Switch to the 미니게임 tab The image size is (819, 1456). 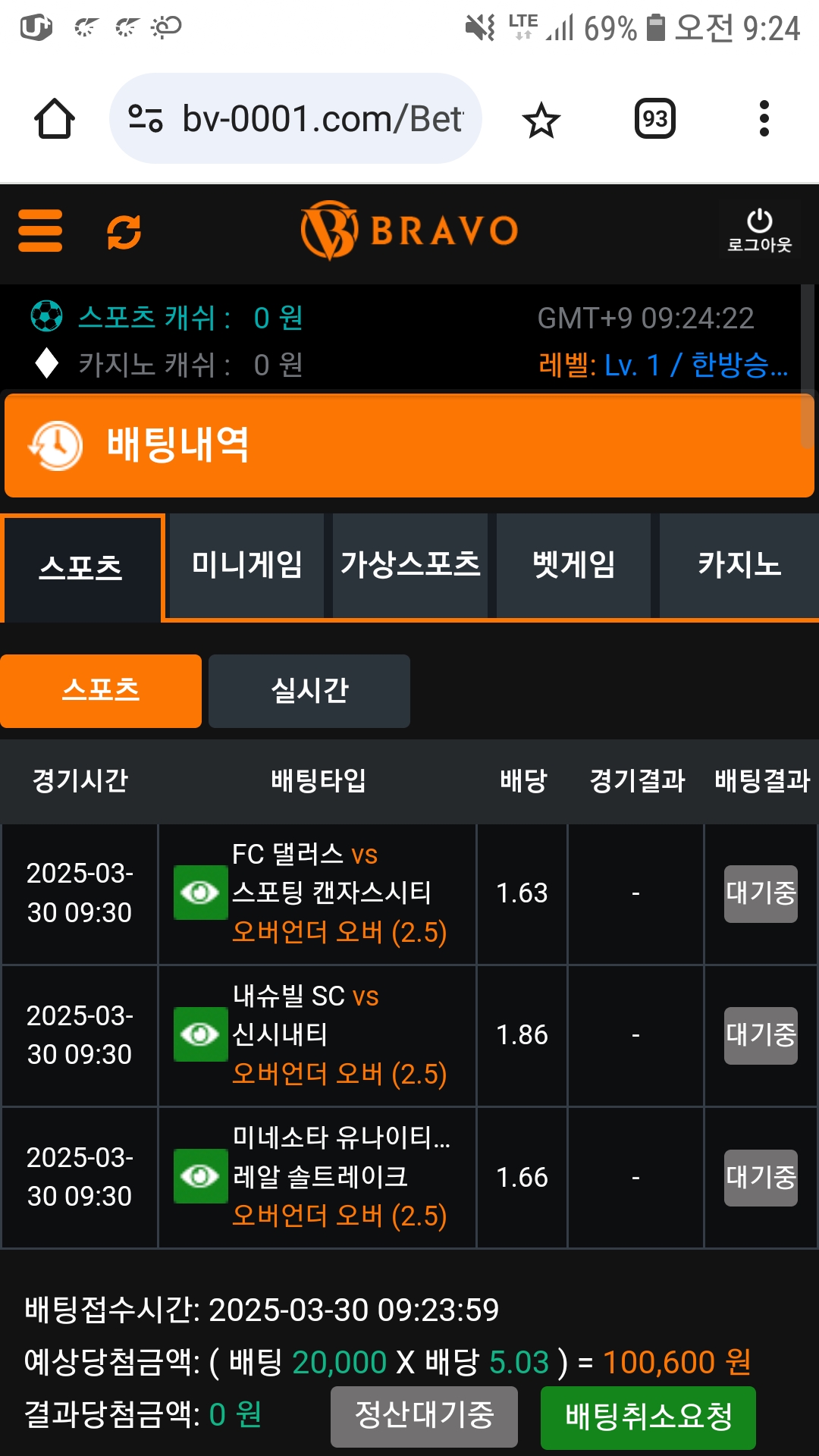click(246, 566)
